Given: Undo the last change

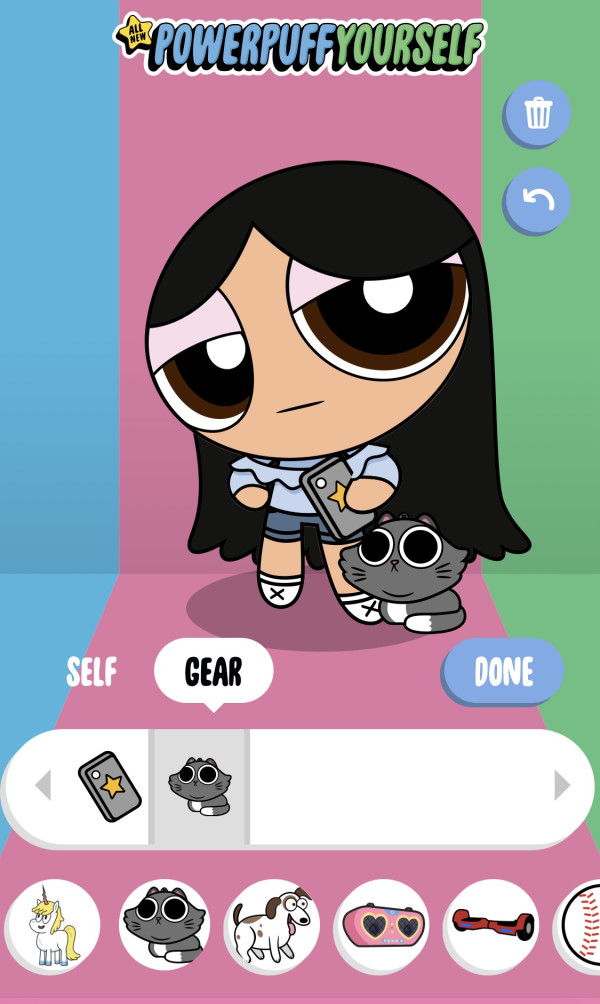Looking at the screenshot, I should [x=538, y=201].
